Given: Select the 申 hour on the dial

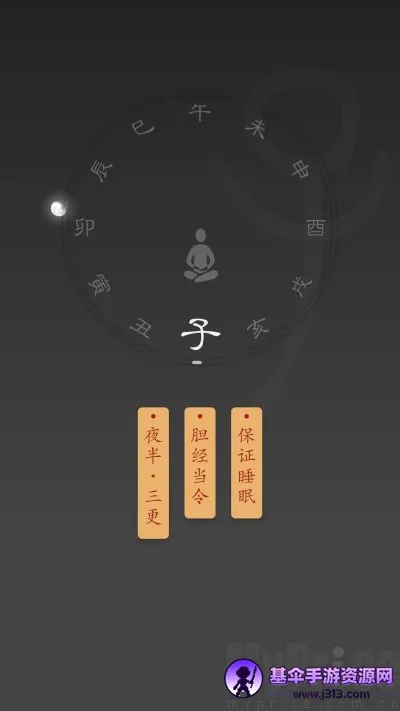Looking at the screenshot, I should coord(301,169).
